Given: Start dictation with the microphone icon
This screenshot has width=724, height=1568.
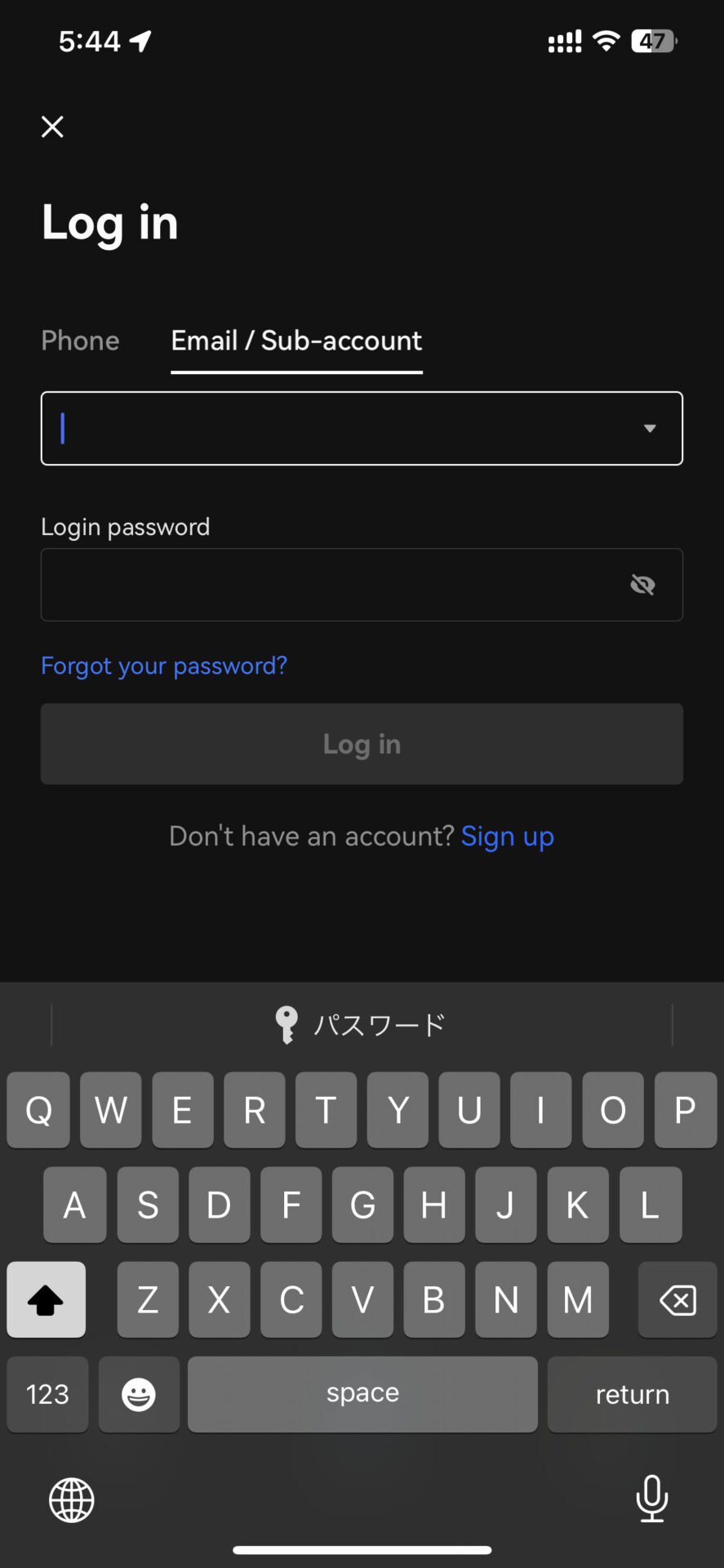Looking at the screenshot, I should (x=651, y=1499).
